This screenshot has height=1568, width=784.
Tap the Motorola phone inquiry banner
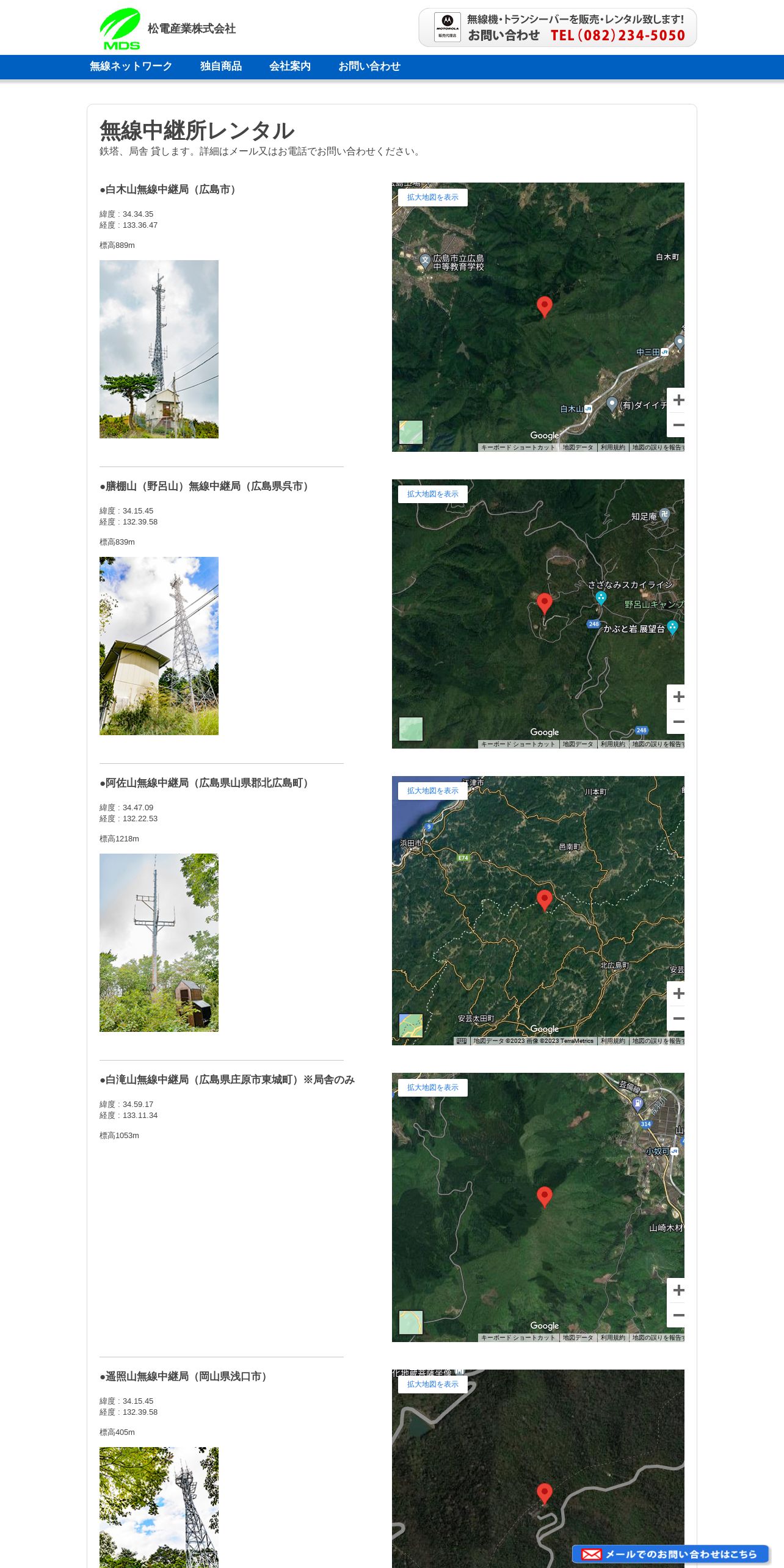pos(557,27)
